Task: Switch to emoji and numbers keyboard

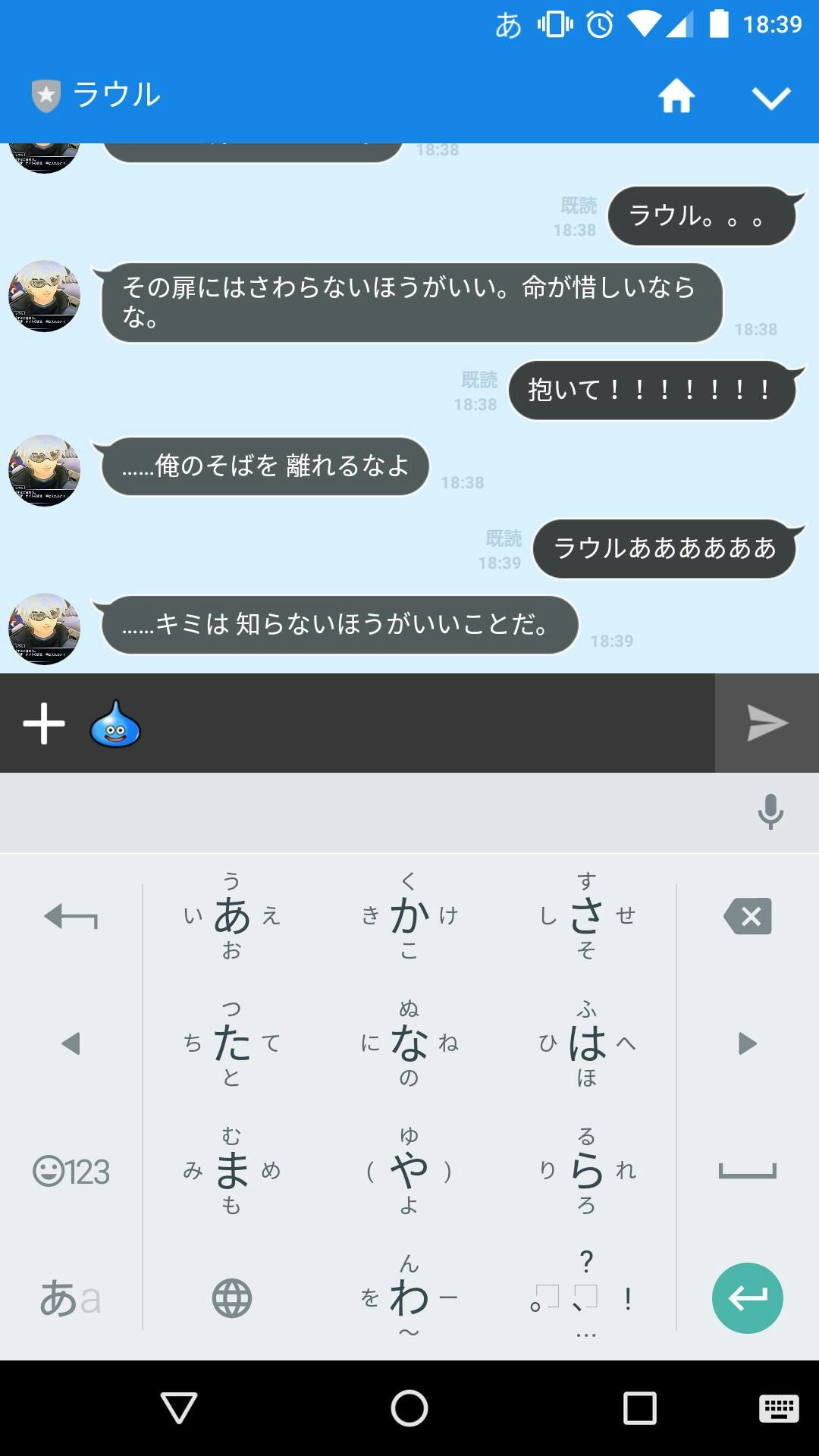Action: point(71,1172)
